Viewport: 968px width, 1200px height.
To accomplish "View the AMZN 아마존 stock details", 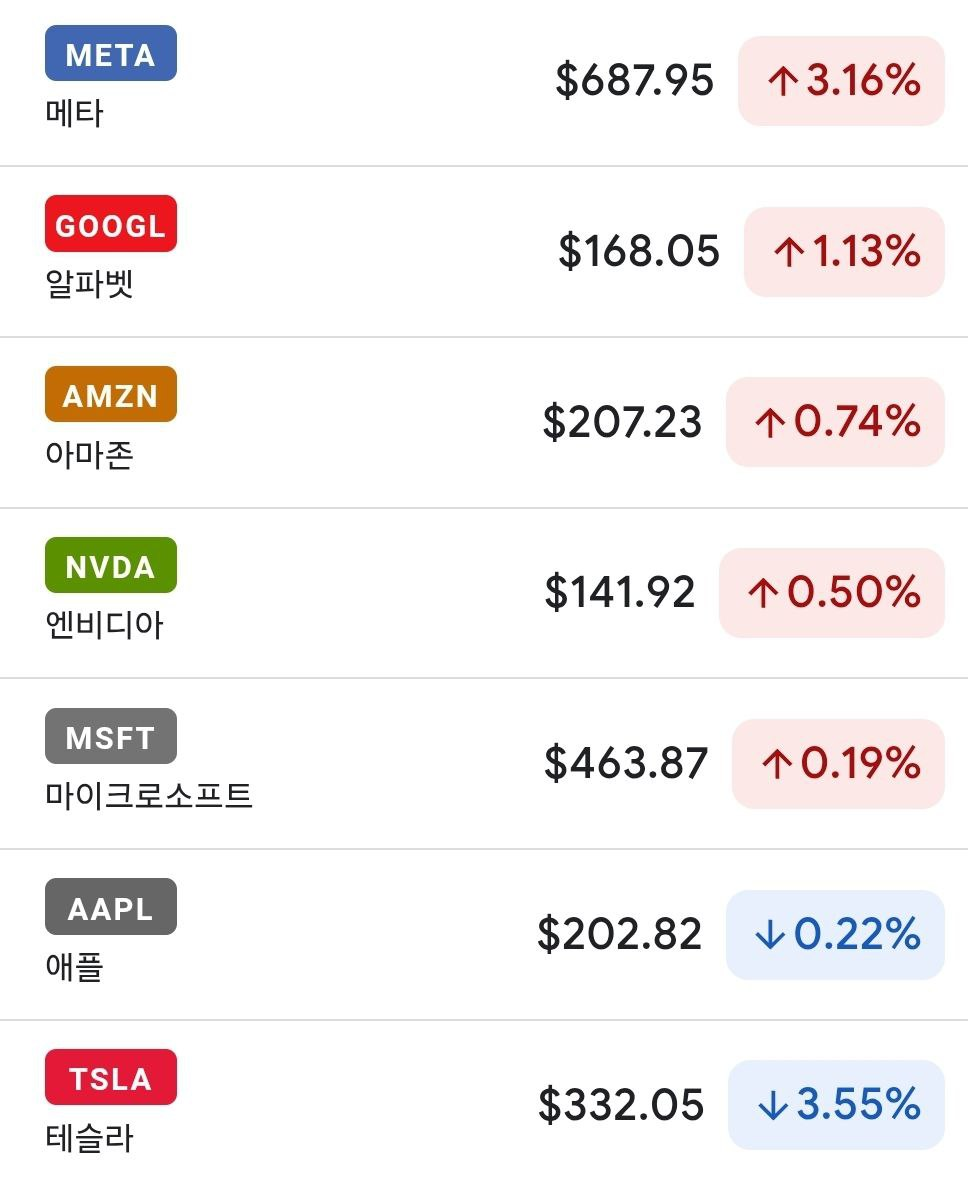I will coord(484,422).
